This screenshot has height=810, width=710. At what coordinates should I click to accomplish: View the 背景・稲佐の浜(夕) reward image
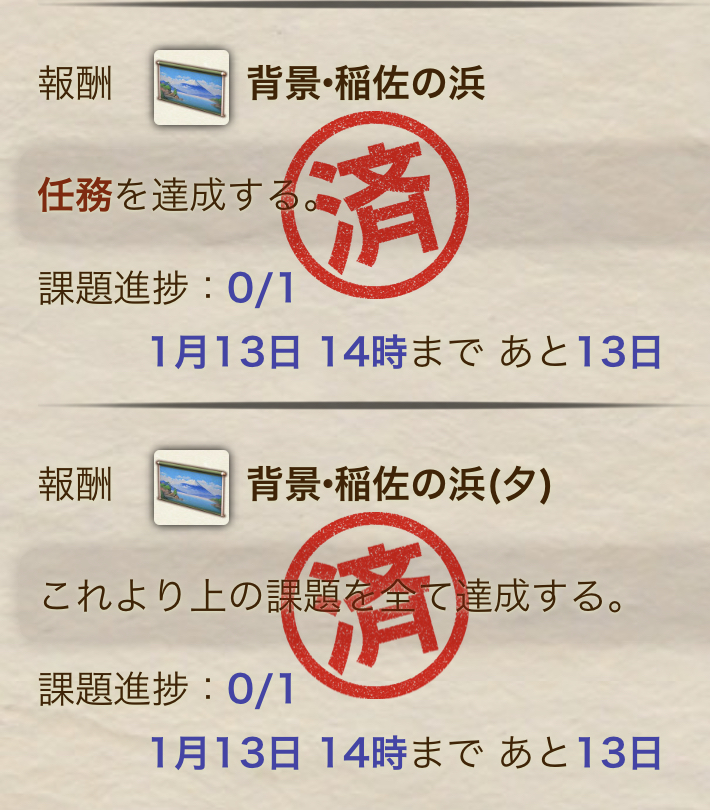(x=191, y=487)
